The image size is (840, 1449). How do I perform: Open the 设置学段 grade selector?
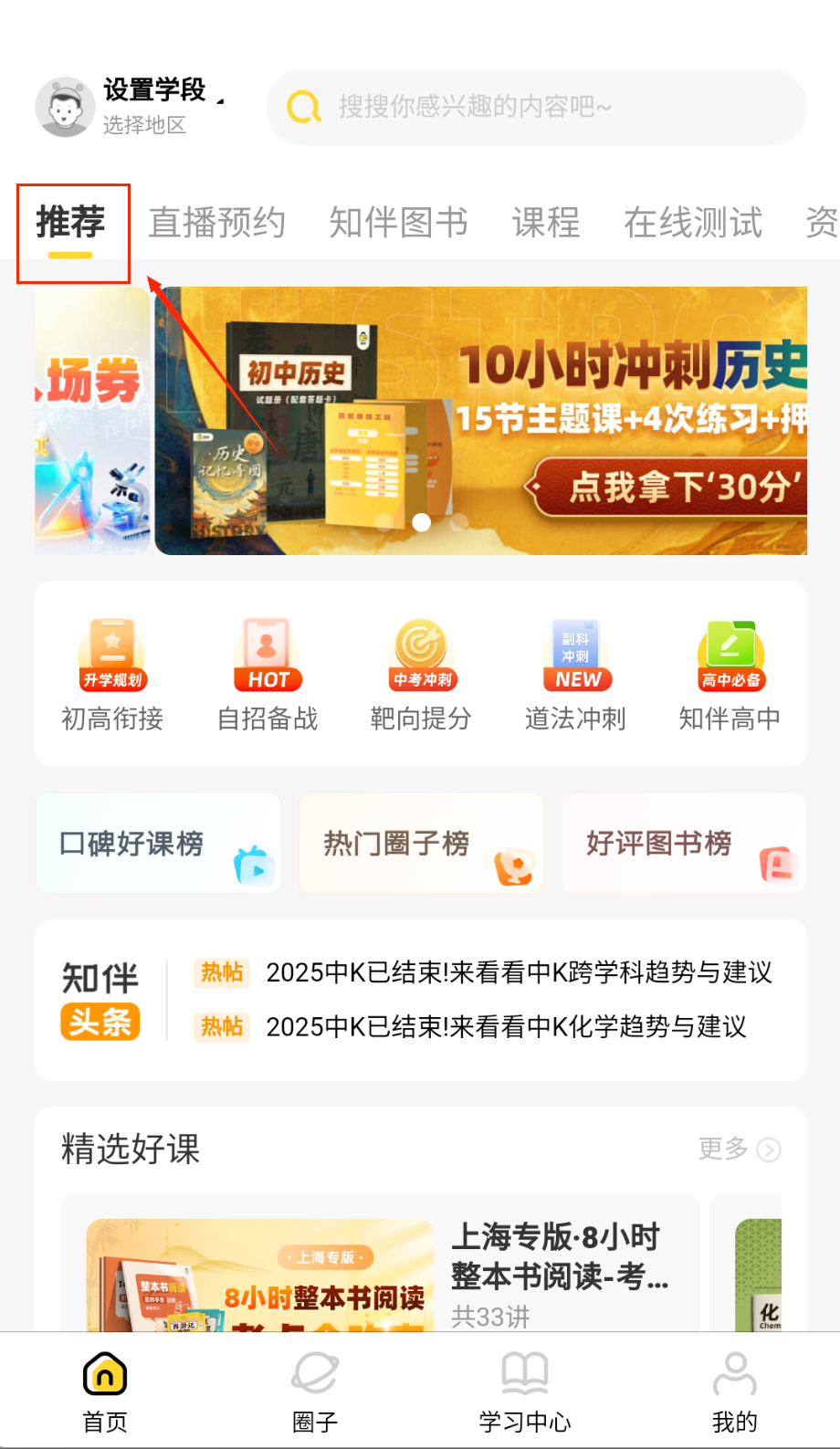click(x=155, y=91)
